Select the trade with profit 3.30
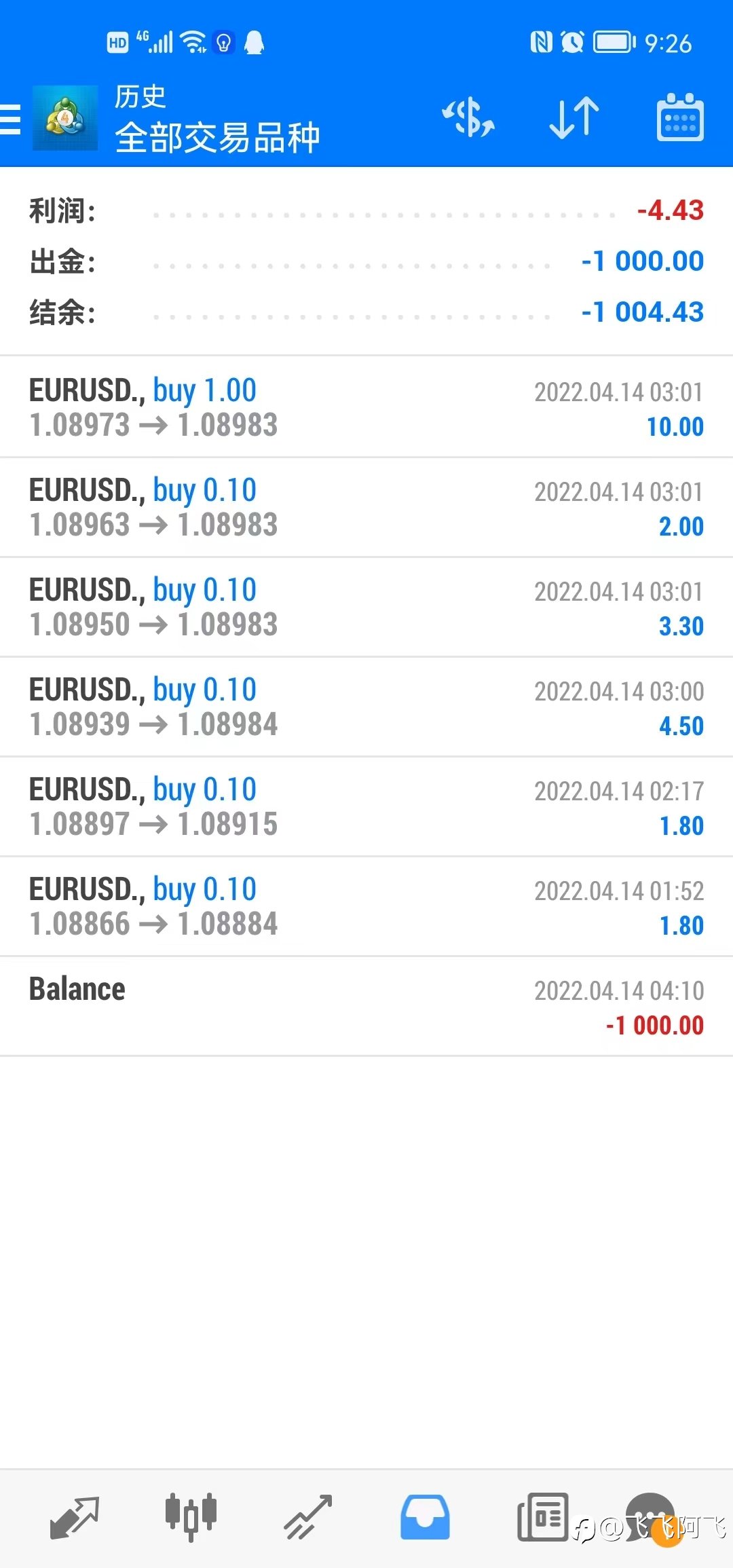The width and height of the screenshot is (733, 1568). [x=366, y=607]
